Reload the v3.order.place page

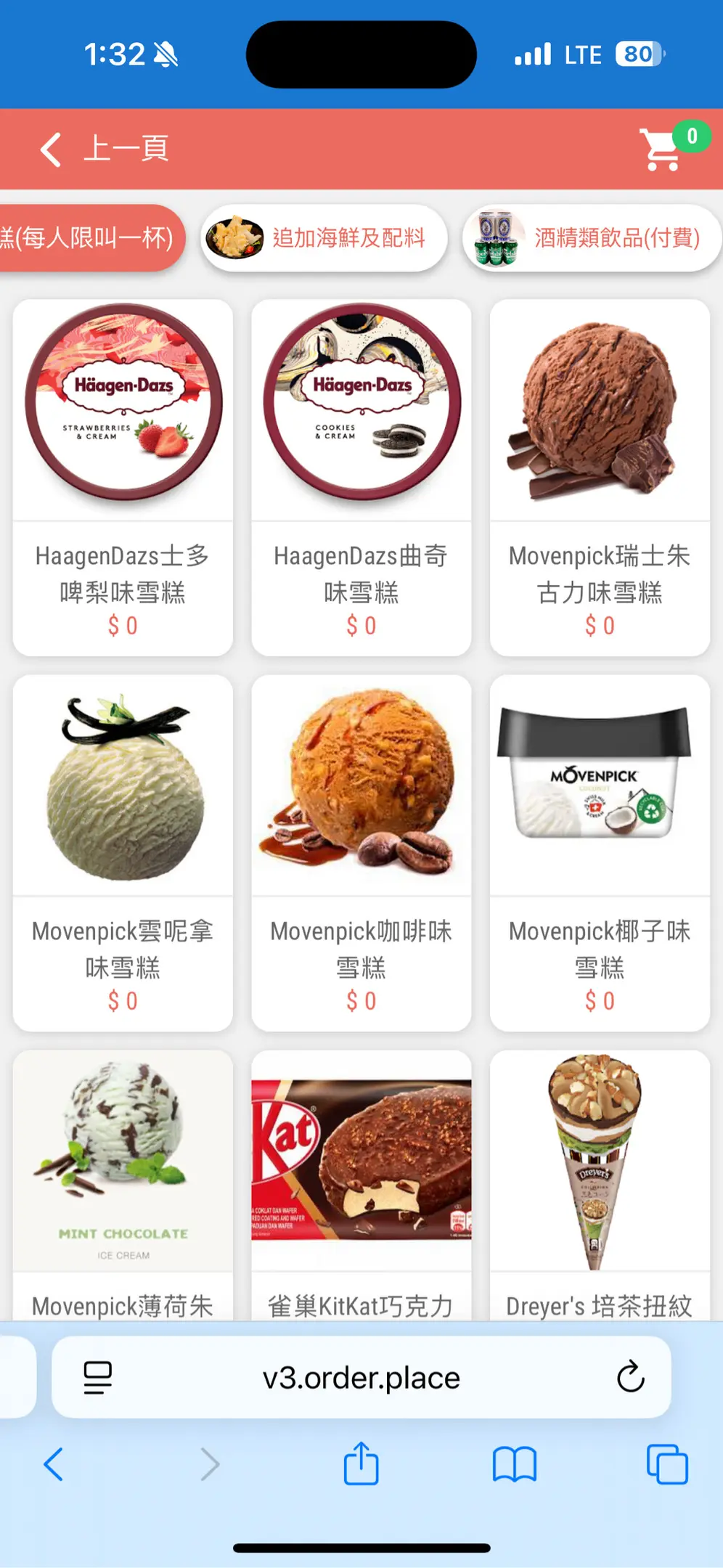click(630, 1376)
